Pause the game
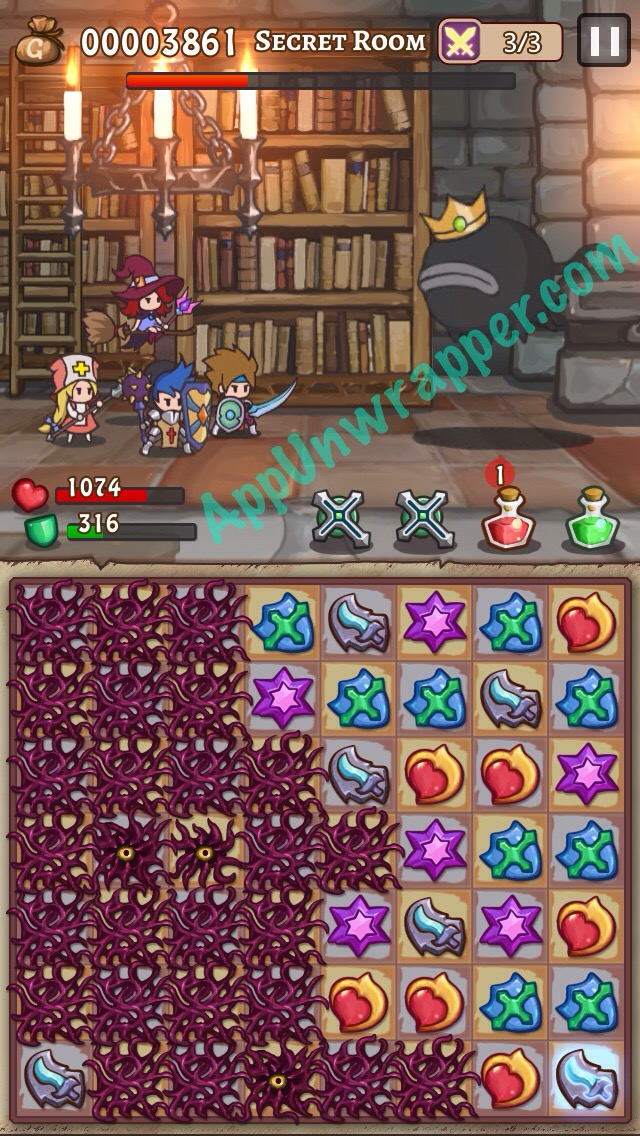 coord(603,41)
